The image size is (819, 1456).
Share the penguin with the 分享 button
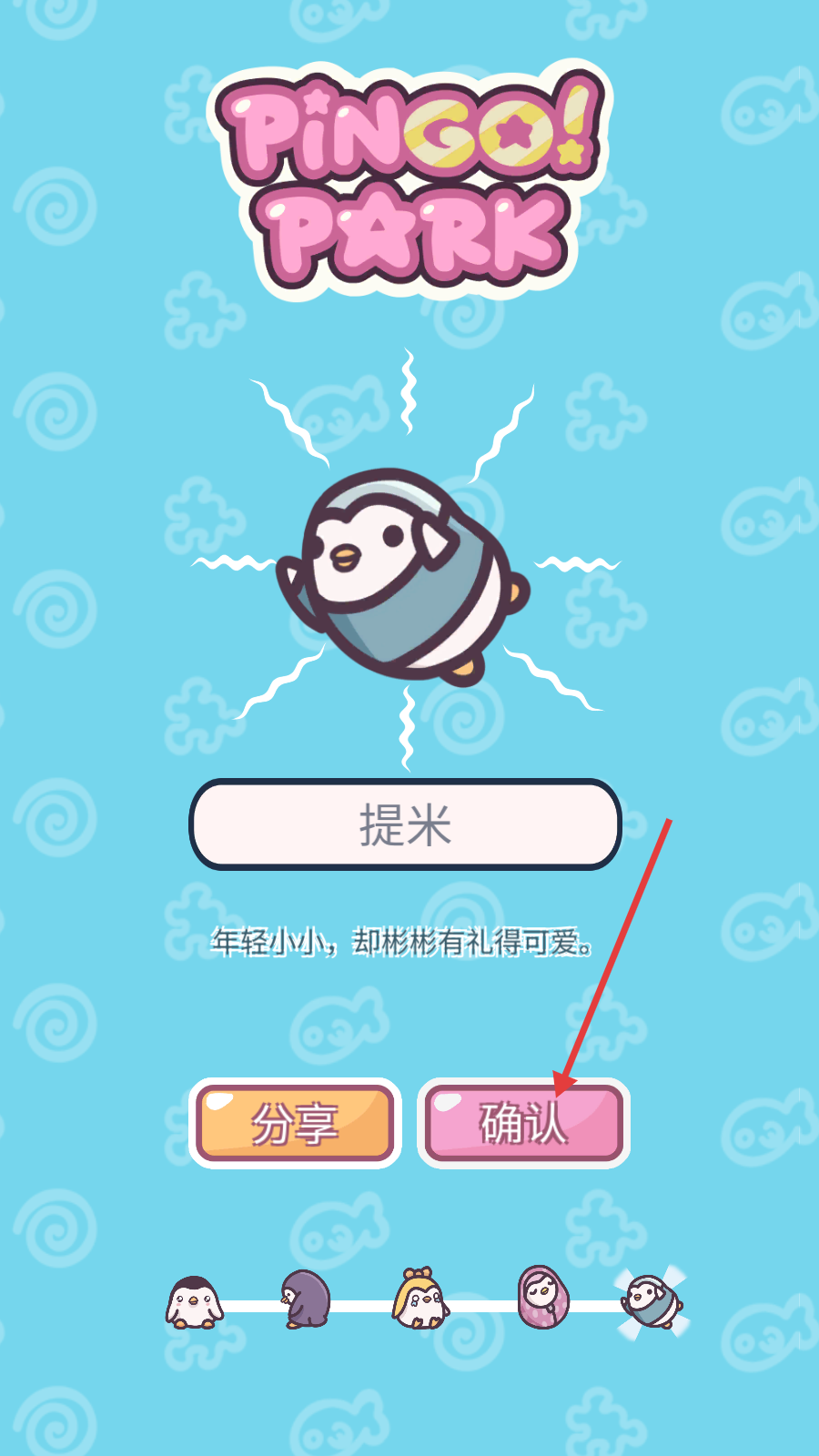coord(295,1123)
